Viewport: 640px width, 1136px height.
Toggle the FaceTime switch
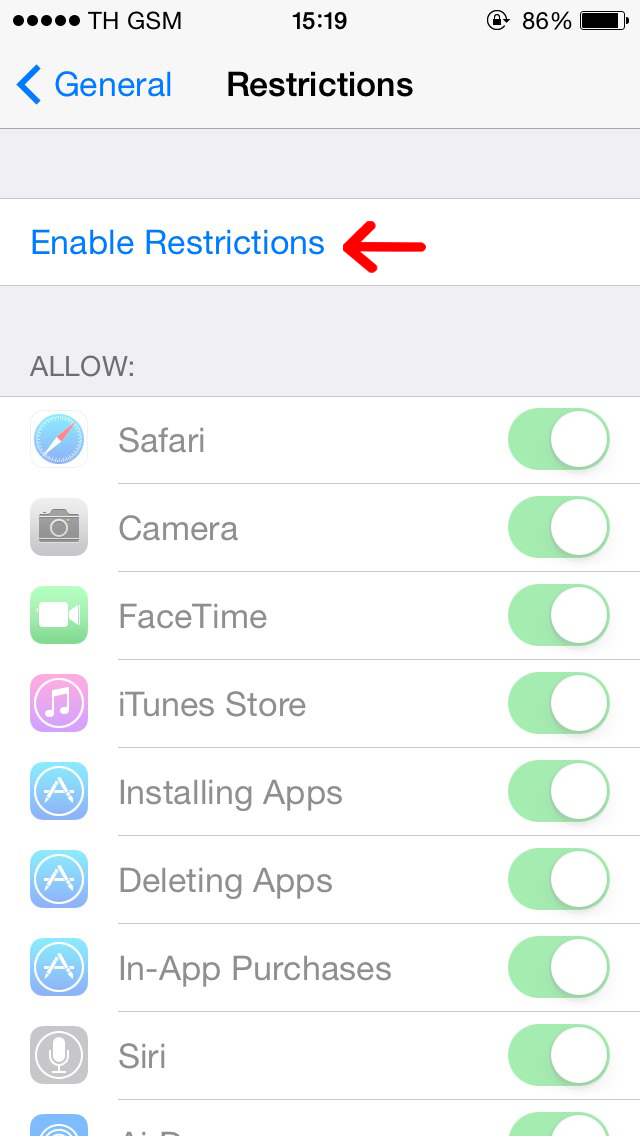[559, 616]
